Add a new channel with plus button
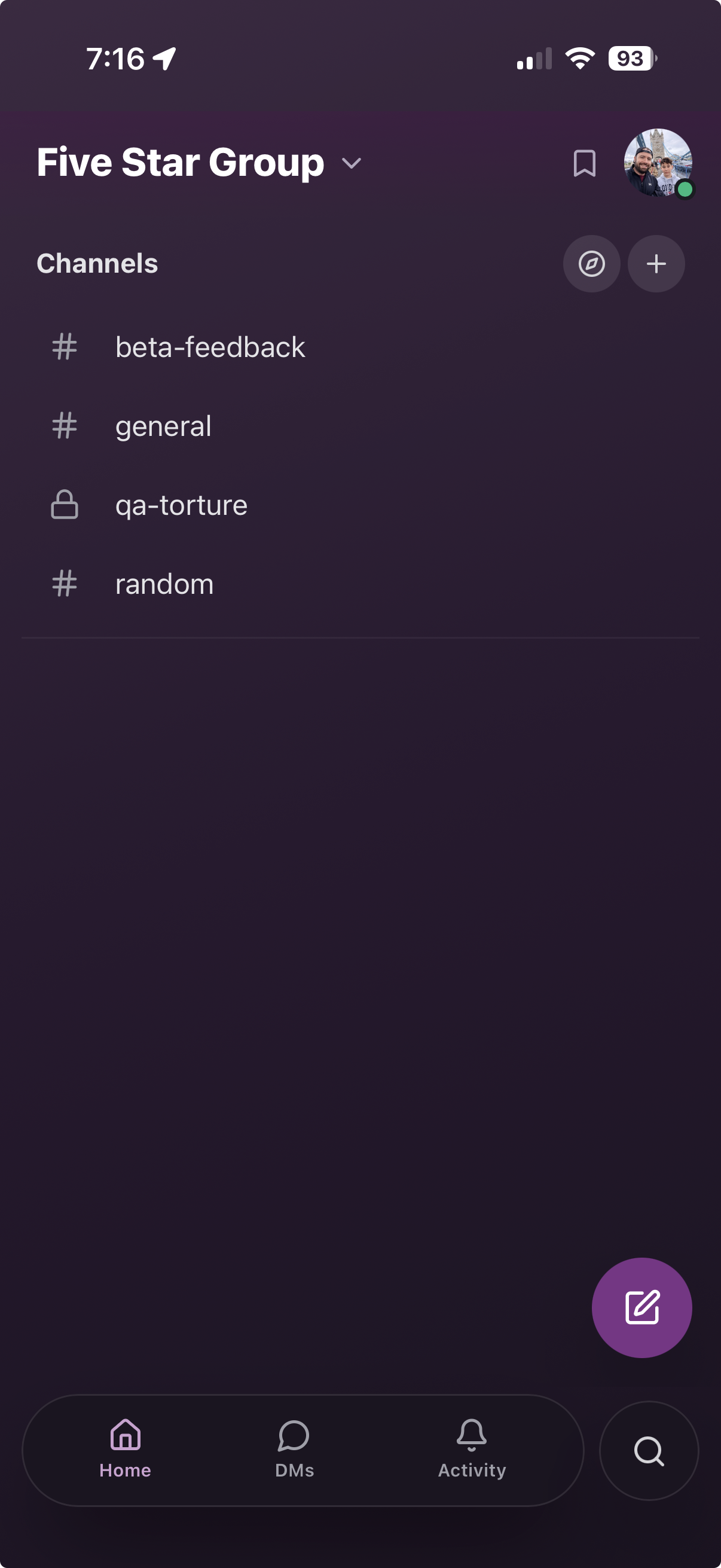721x1568 pixels. 656,264
